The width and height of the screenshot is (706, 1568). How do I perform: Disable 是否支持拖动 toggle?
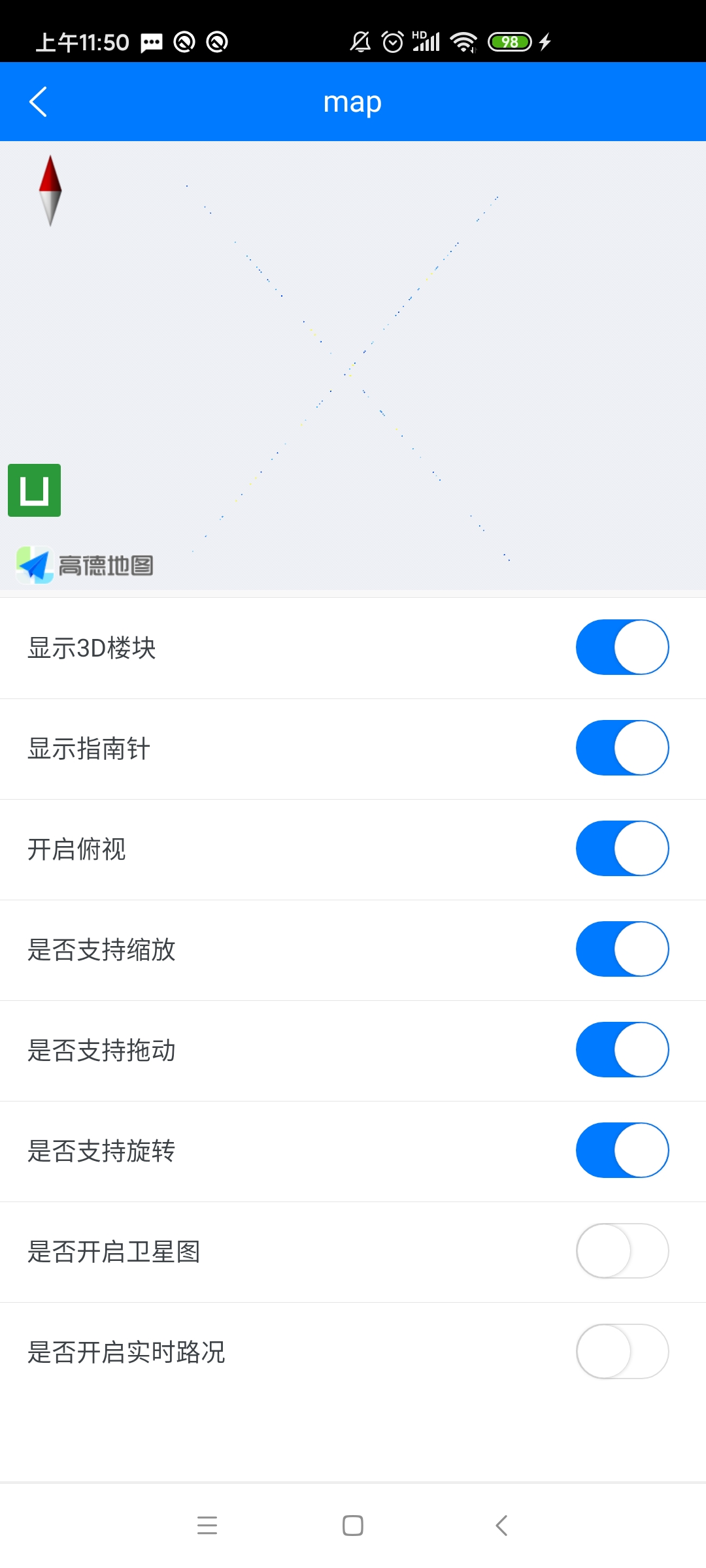pyautogui.click(x=622, y=1050)
